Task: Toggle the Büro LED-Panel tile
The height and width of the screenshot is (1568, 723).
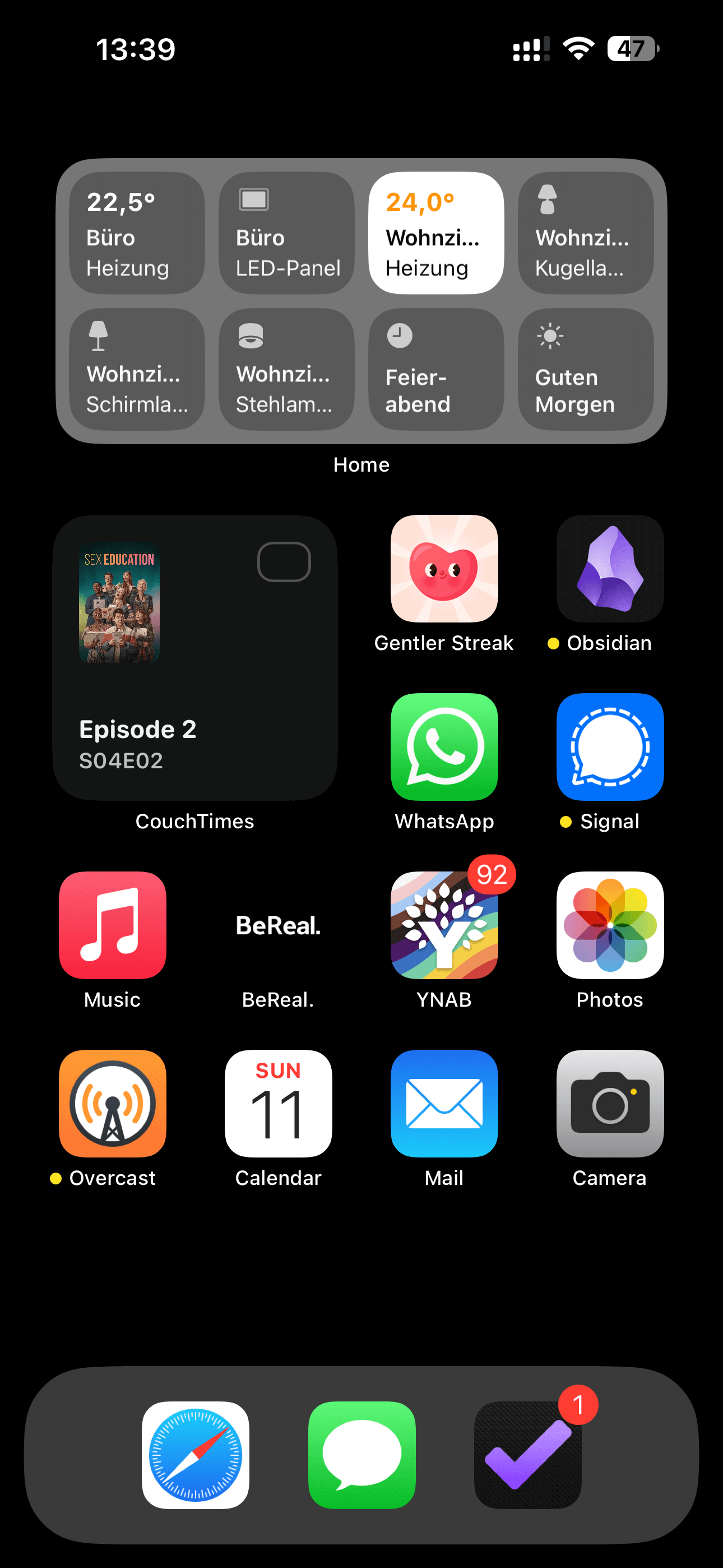Action: pyautogui.click(x=286, y=233)
